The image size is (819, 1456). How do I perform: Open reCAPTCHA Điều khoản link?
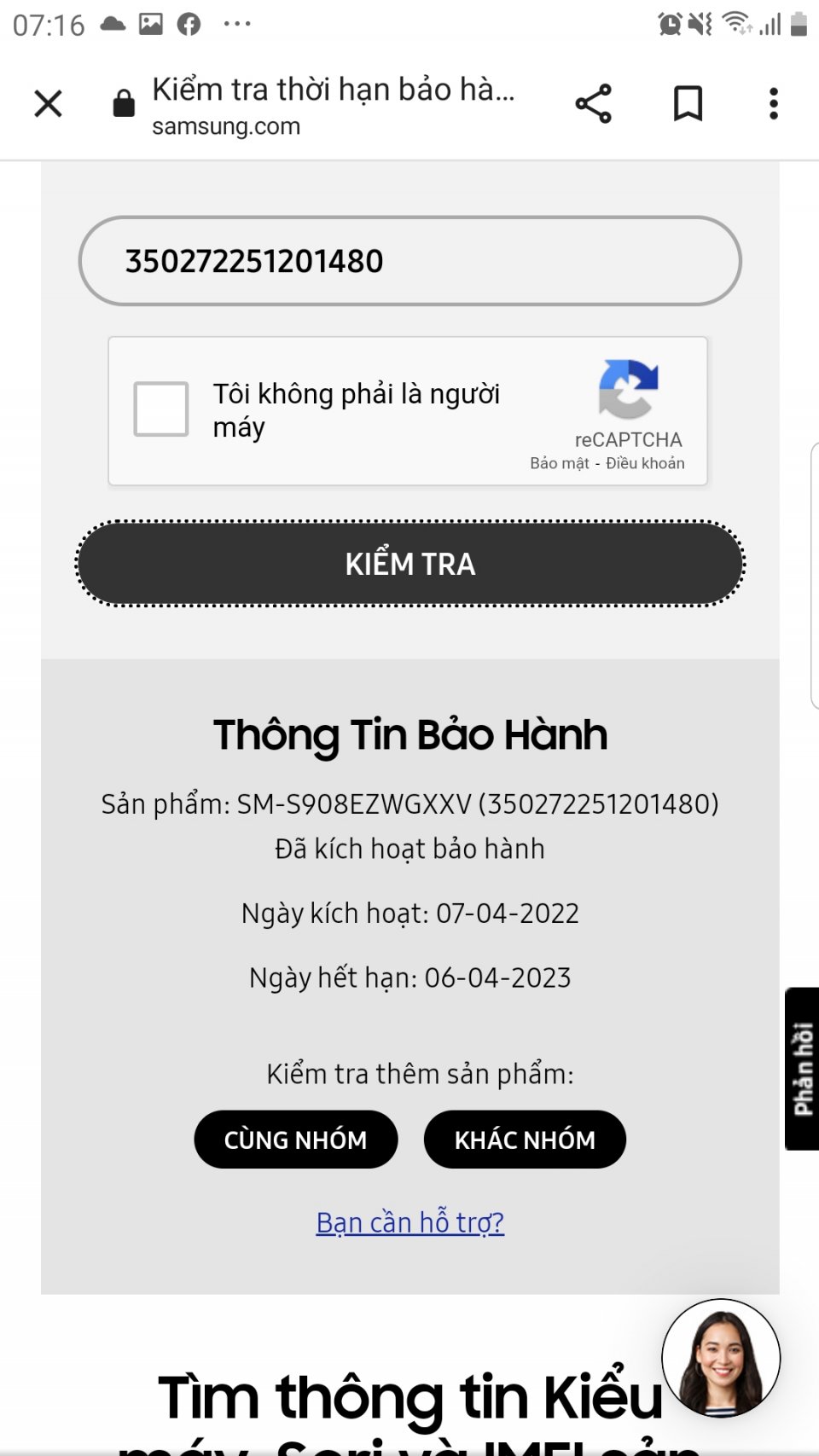(645, 463)
